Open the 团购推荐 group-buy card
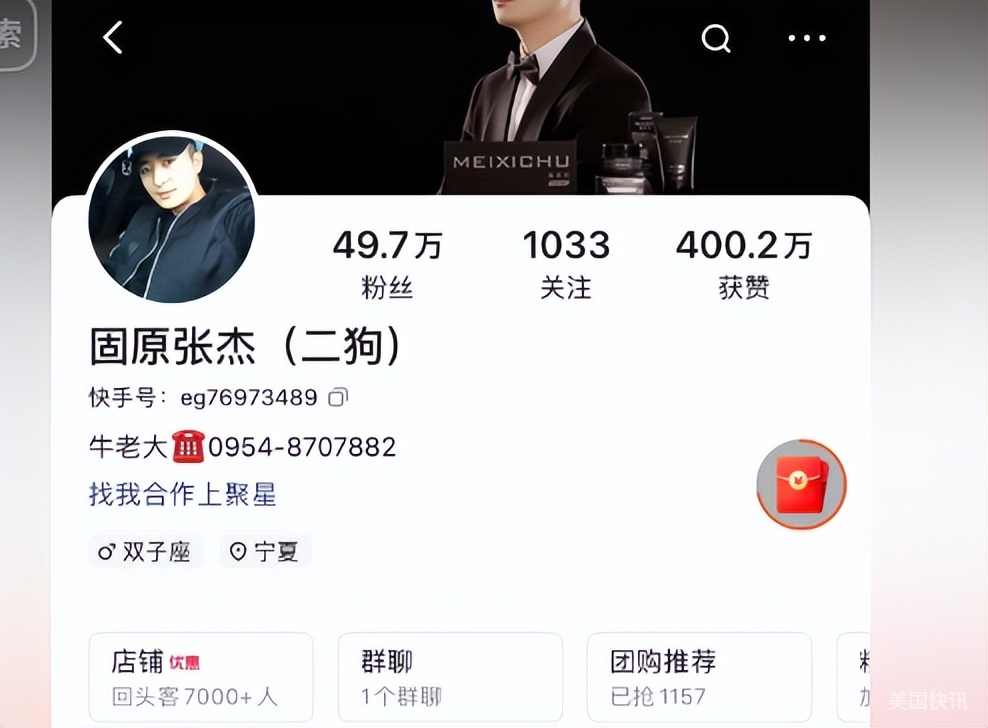This screenshot has width=988, height=728. 699,677
